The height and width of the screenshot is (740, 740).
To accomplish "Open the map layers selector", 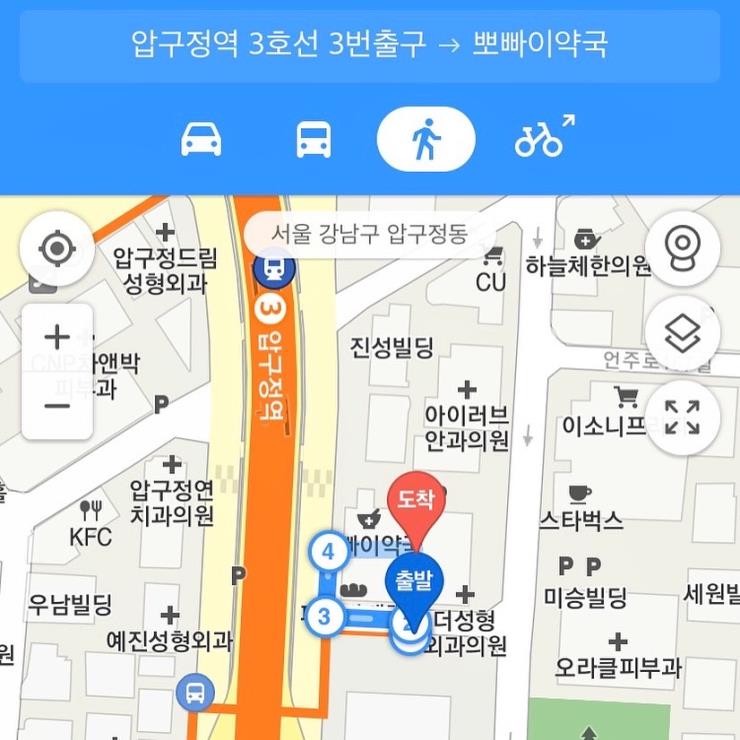I will 682,335.
